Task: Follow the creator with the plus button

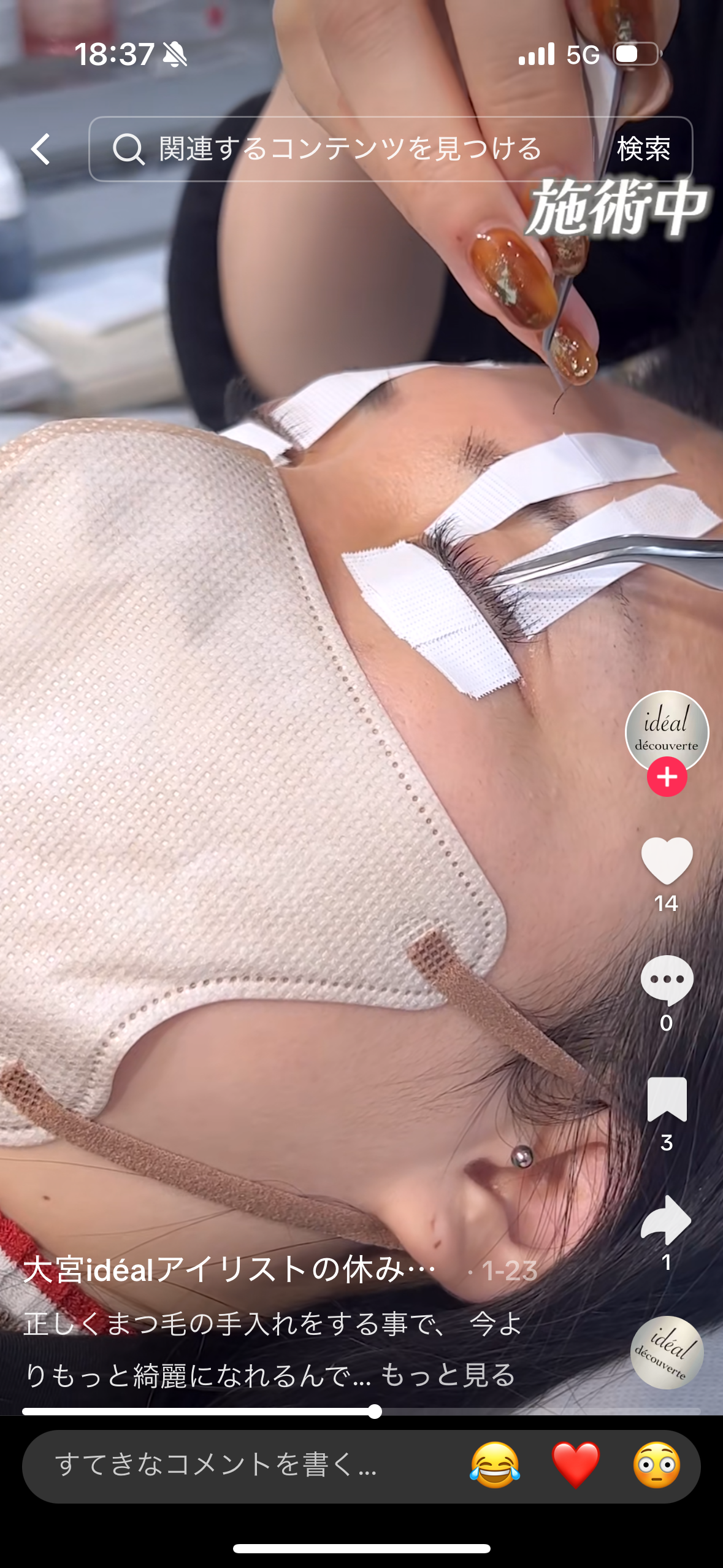Action: 667,777
